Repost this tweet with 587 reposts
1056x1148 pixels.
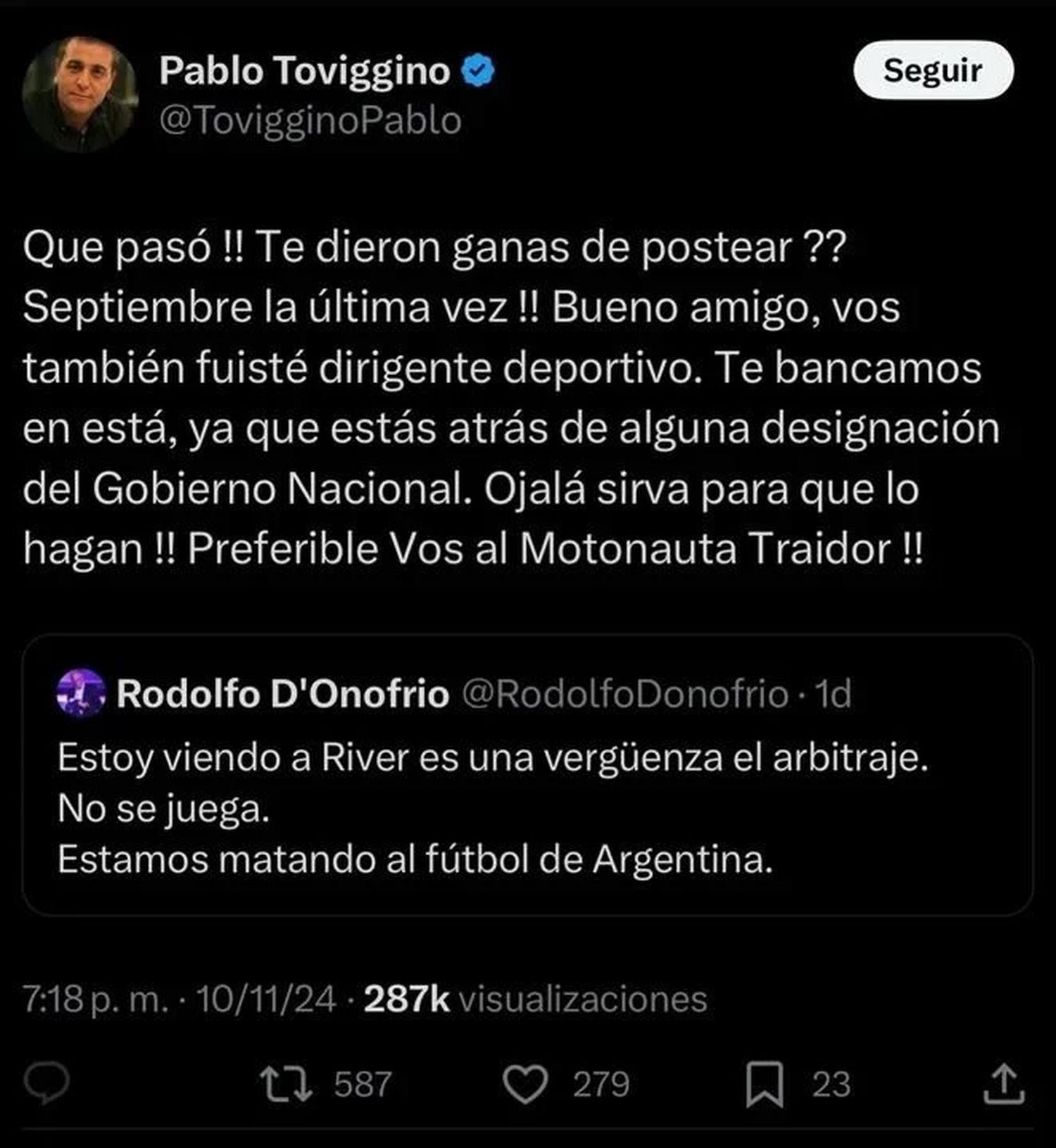[x=287, y=1084]
